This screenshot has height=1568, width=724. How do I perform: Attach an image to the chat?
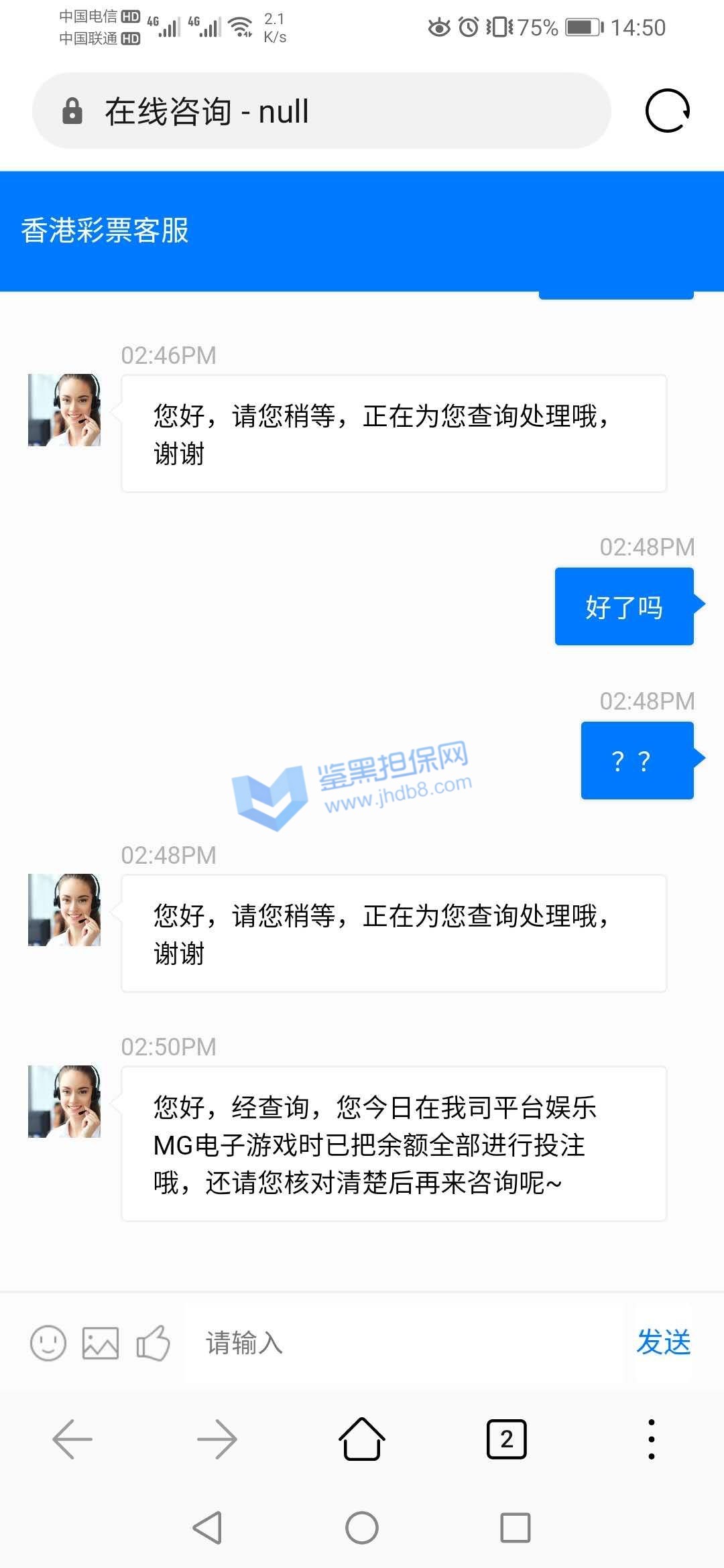tap(101, 1343)
